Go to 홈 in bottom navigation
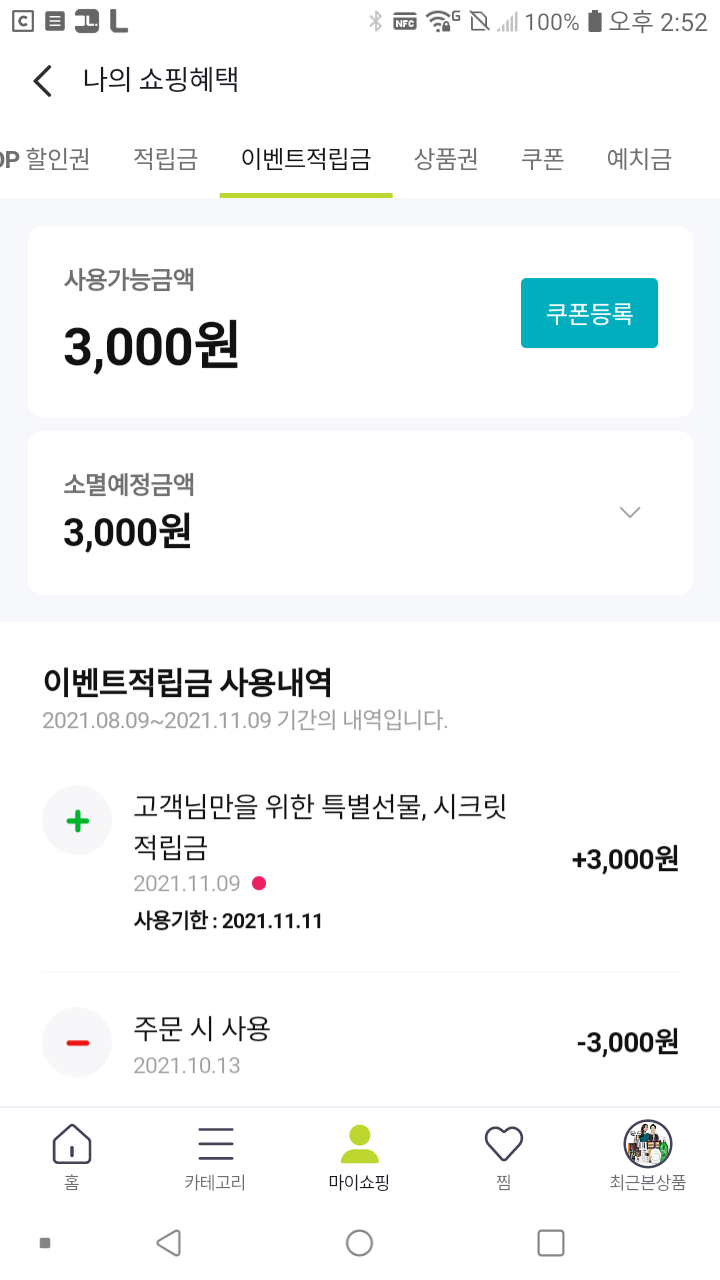720x1280 pixels. [71, 1156]
